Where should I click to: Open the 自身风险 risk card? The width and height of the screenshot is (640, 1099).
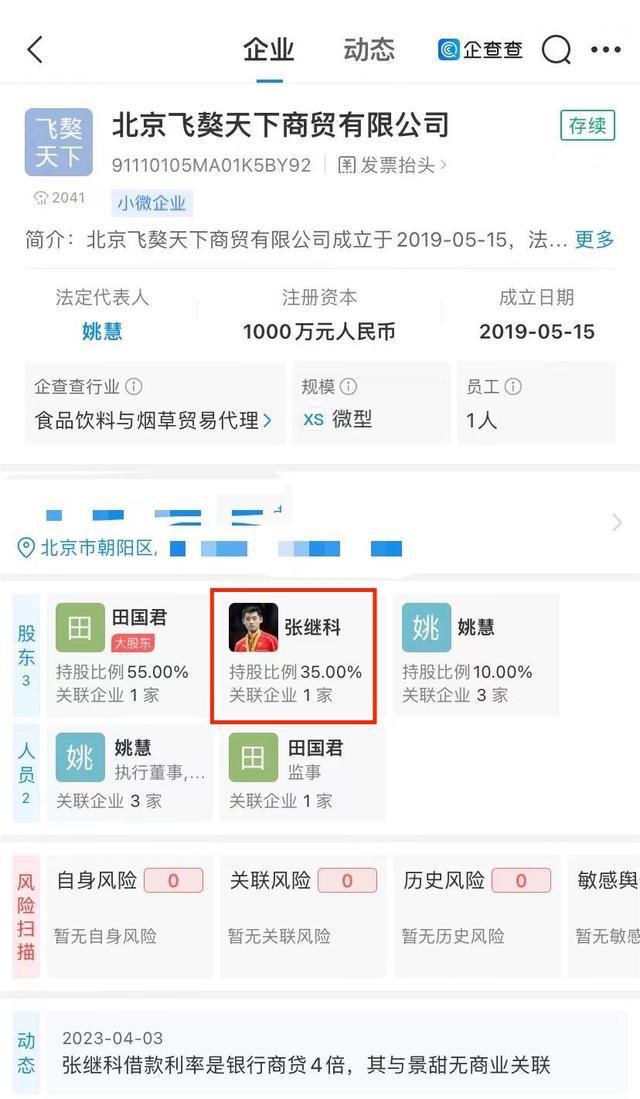(x=128, y=908)
